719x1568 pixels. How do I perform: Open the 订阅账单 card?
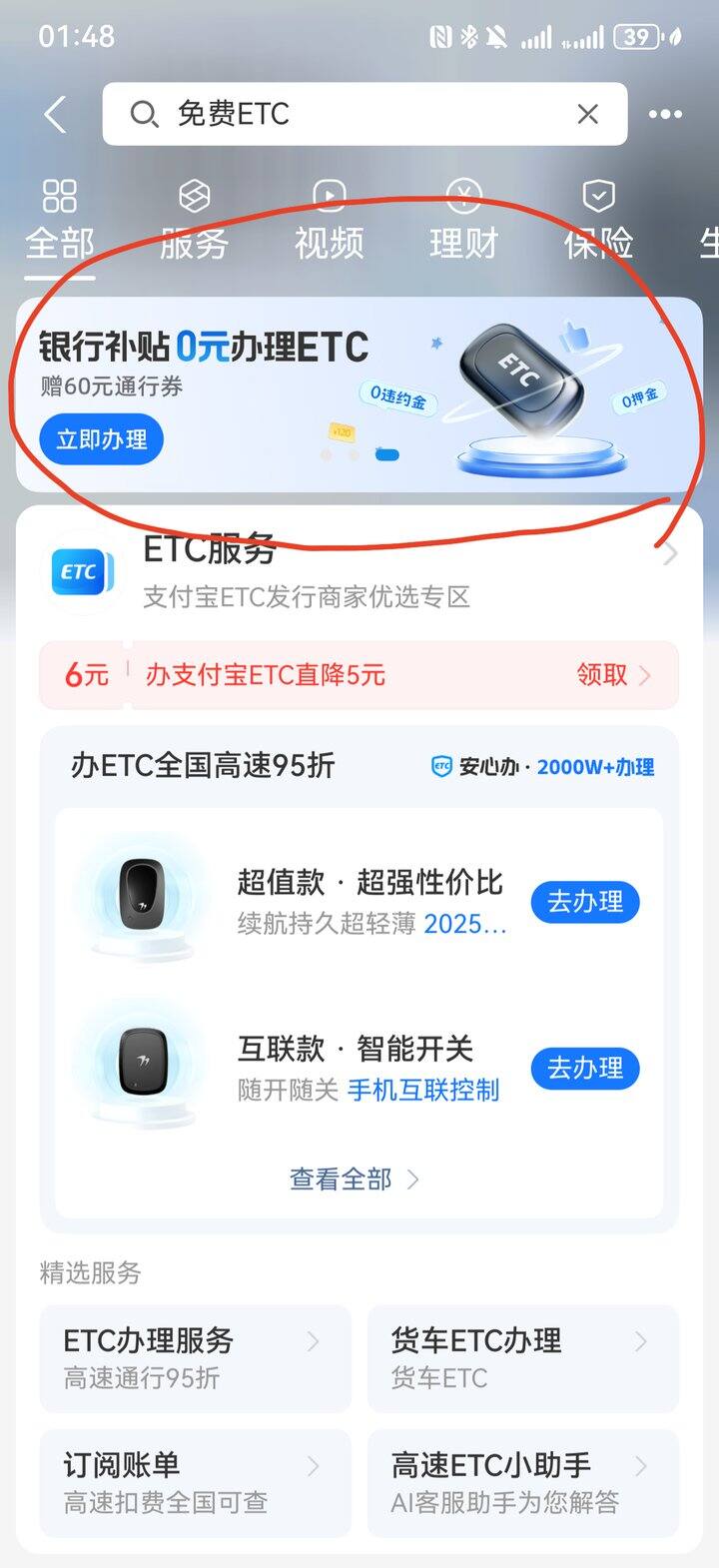(x=195, y=1483)
